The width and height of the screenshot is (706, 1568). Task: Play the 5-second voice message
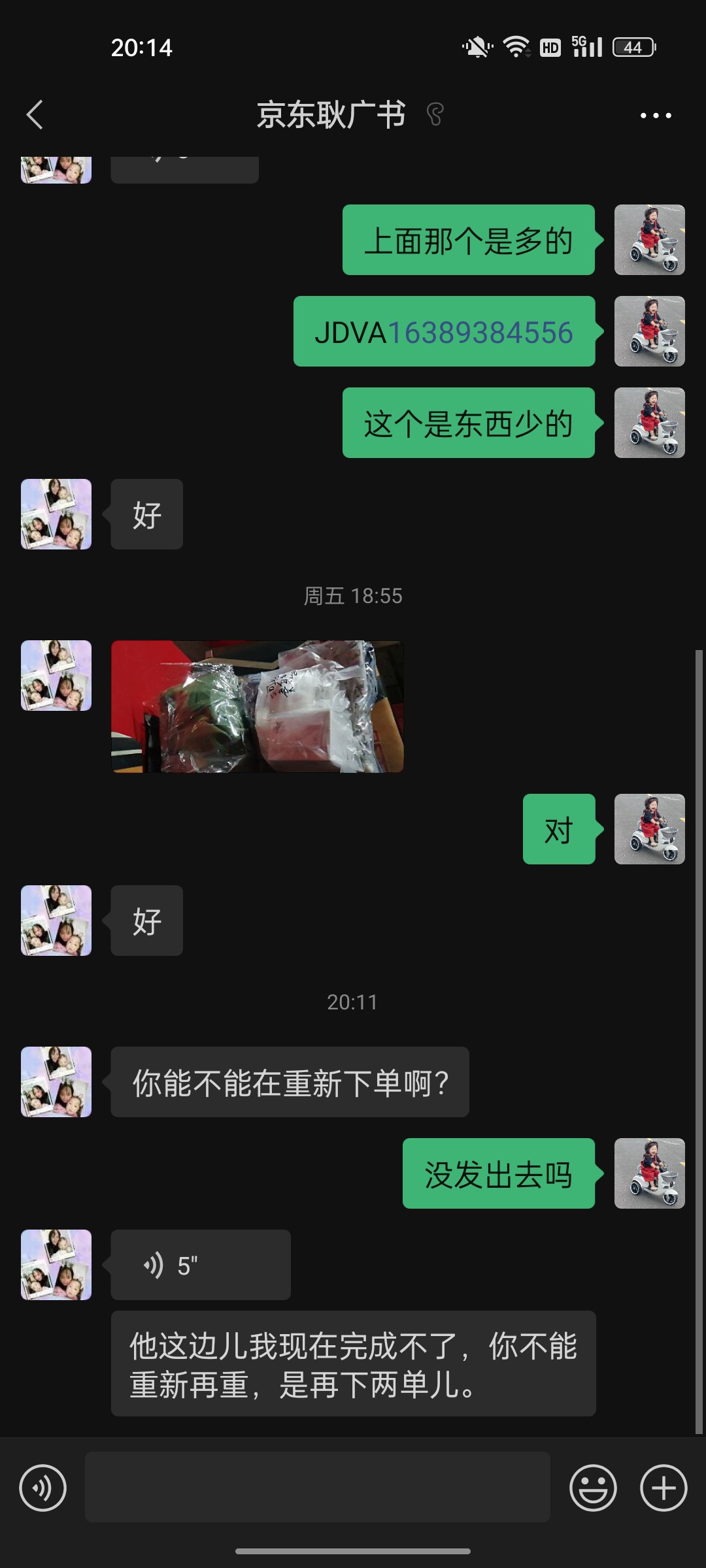point(200,1265)
